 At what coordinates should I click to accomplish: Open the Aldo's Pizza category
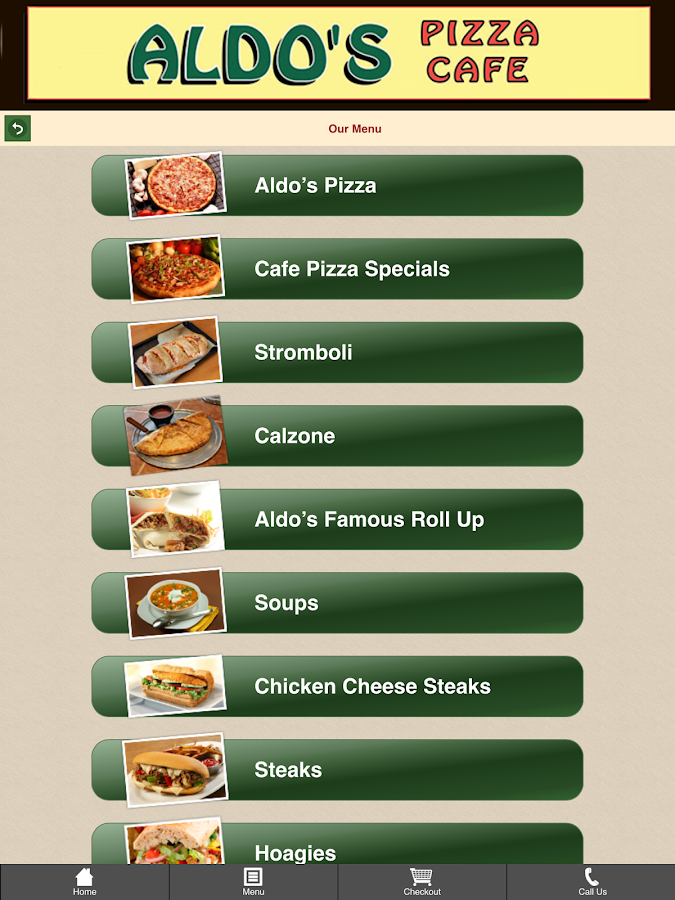click(x=337, y=186)
